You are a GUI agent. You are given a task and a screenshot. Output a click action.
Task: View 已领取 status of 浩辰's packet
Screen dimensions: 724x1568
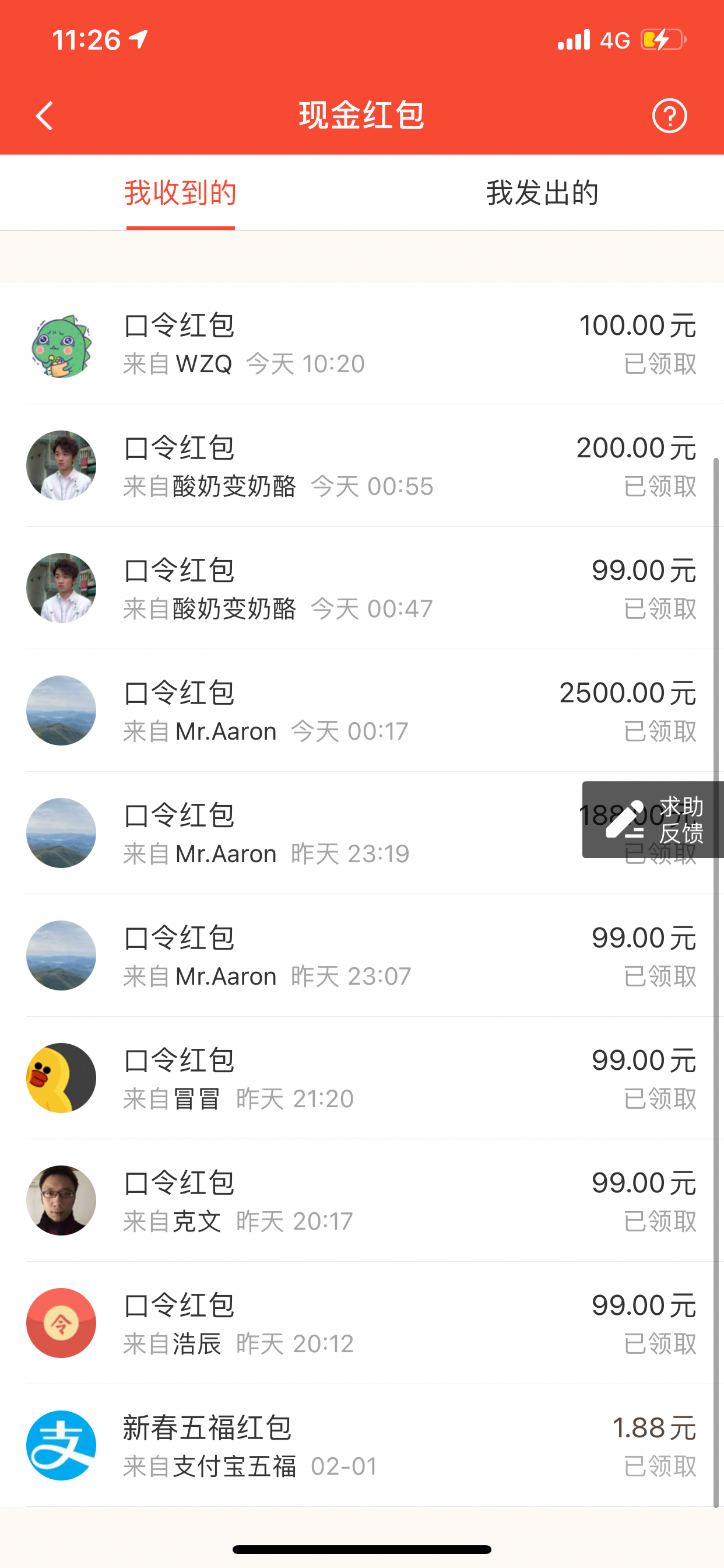[x=661, y=1345]
